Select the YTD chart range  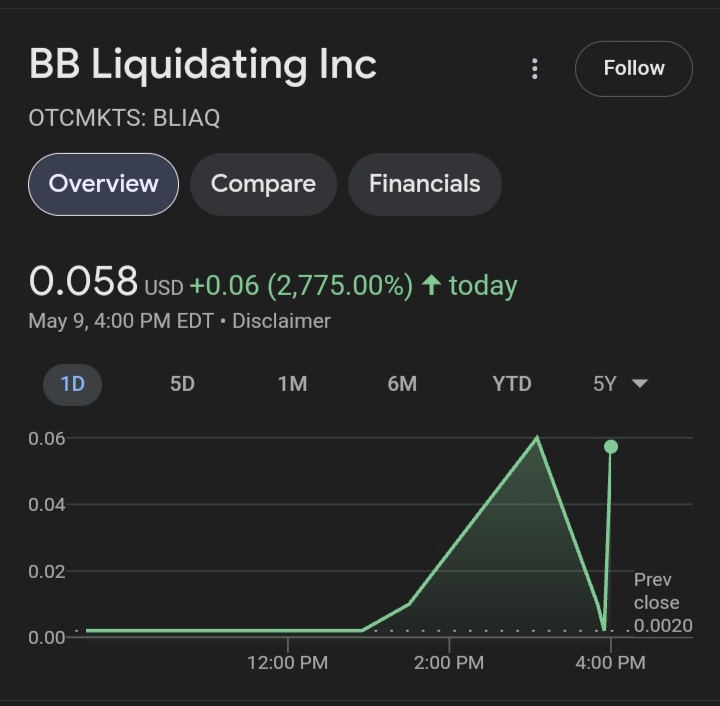coord(512,384)
